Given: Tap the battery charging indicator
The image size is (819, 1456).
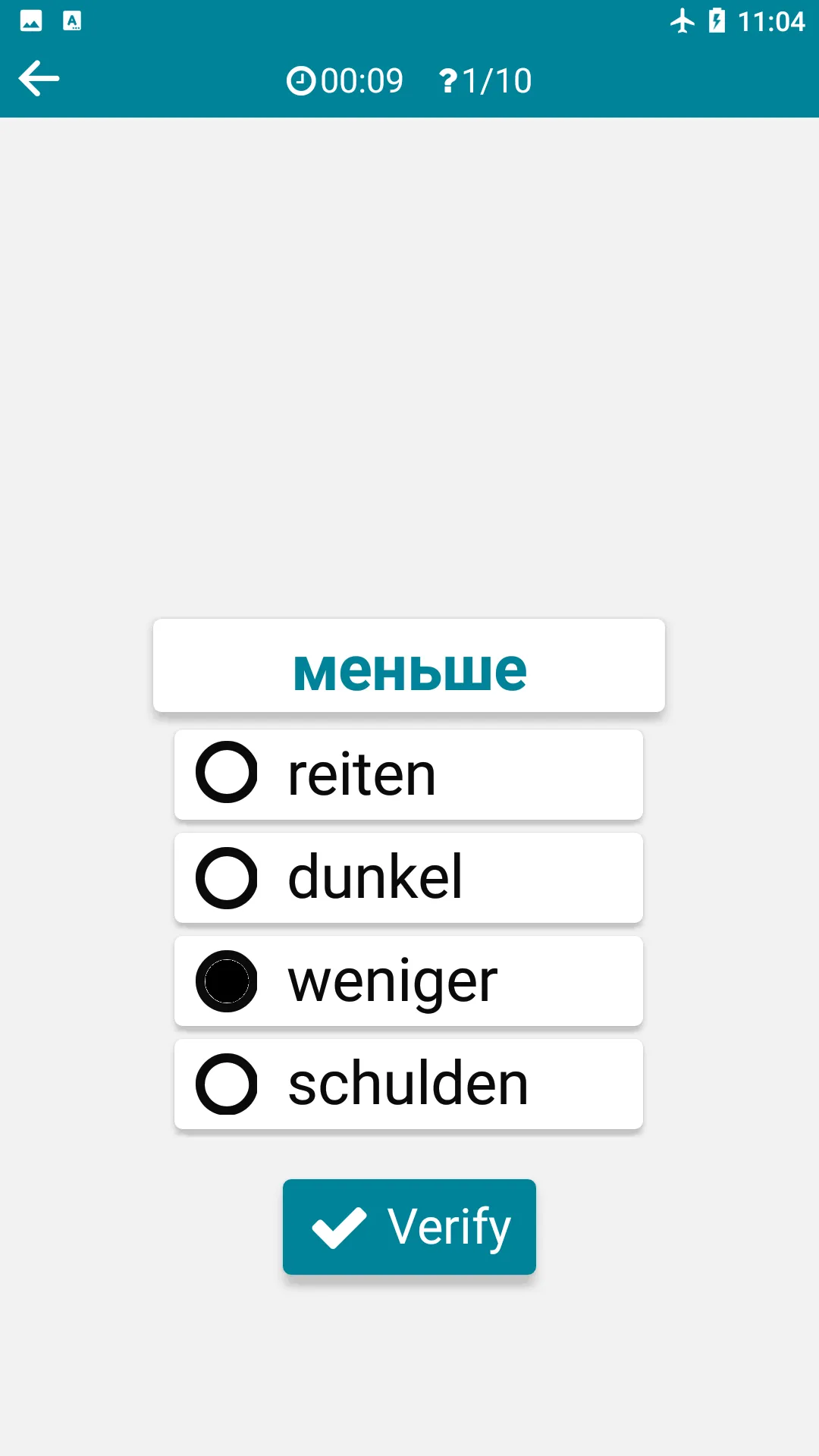Looking at the screenshot, I should click(717, 22).
